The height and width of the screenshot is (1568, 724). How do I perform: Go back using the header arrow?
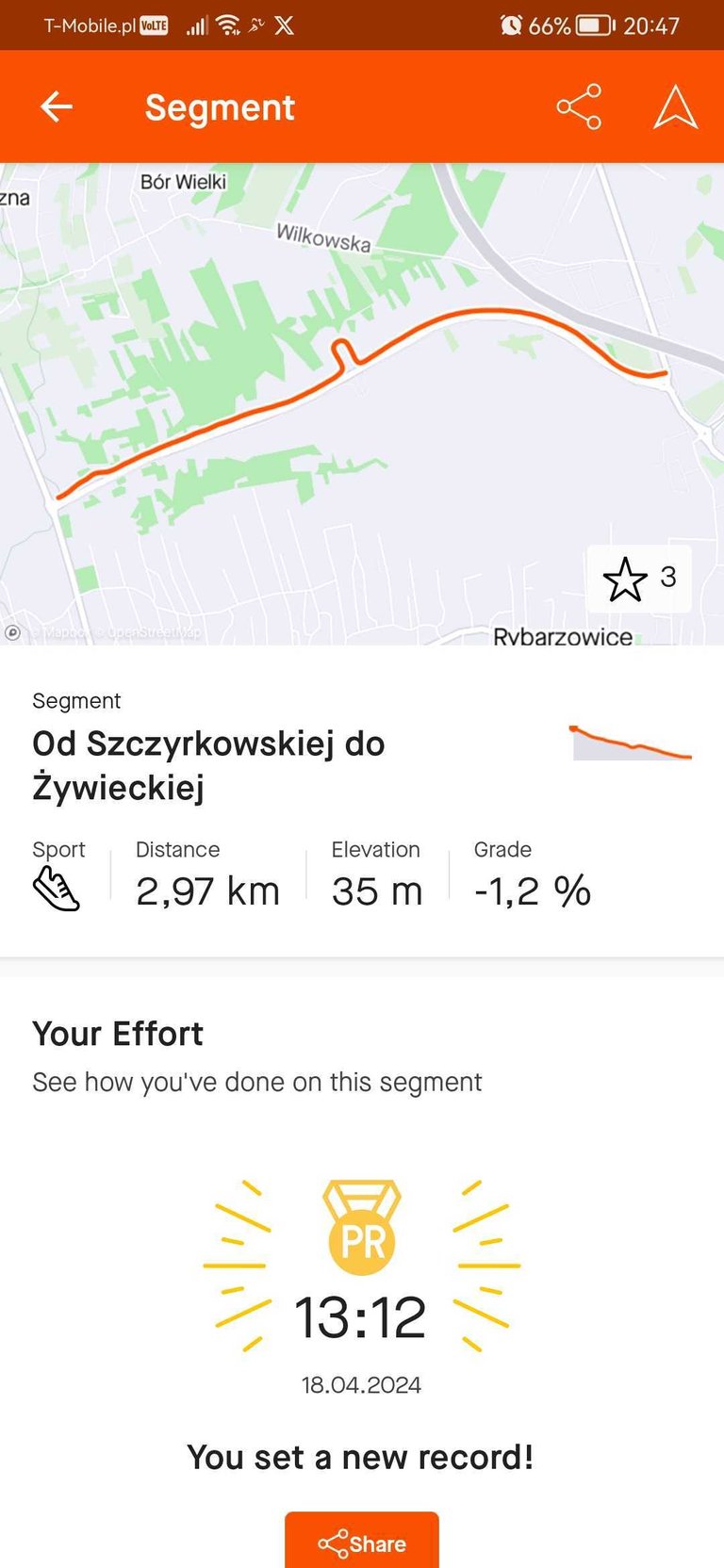point(57,106)
